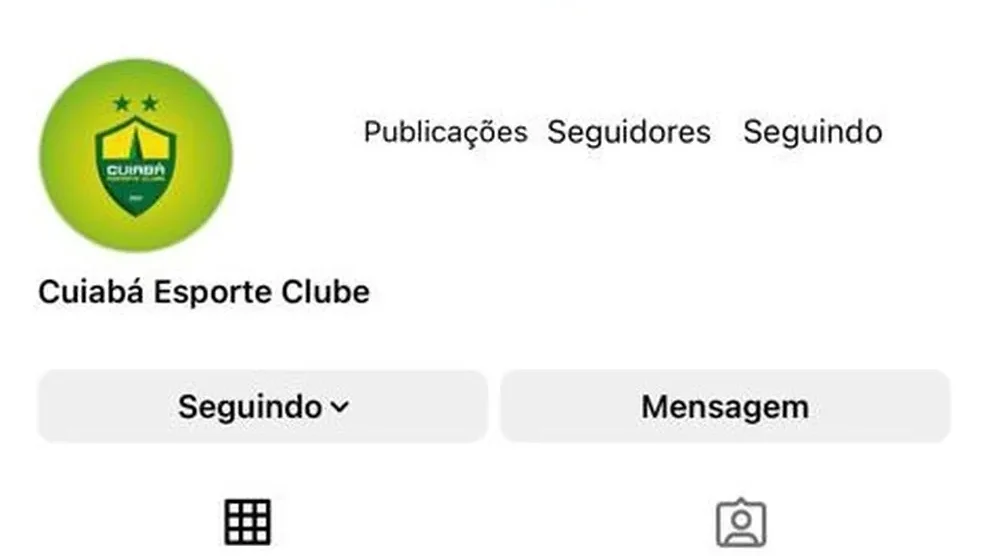Switch to the posts grid tab
Viewport: 984px width, 556px height.
pos(247,522)
